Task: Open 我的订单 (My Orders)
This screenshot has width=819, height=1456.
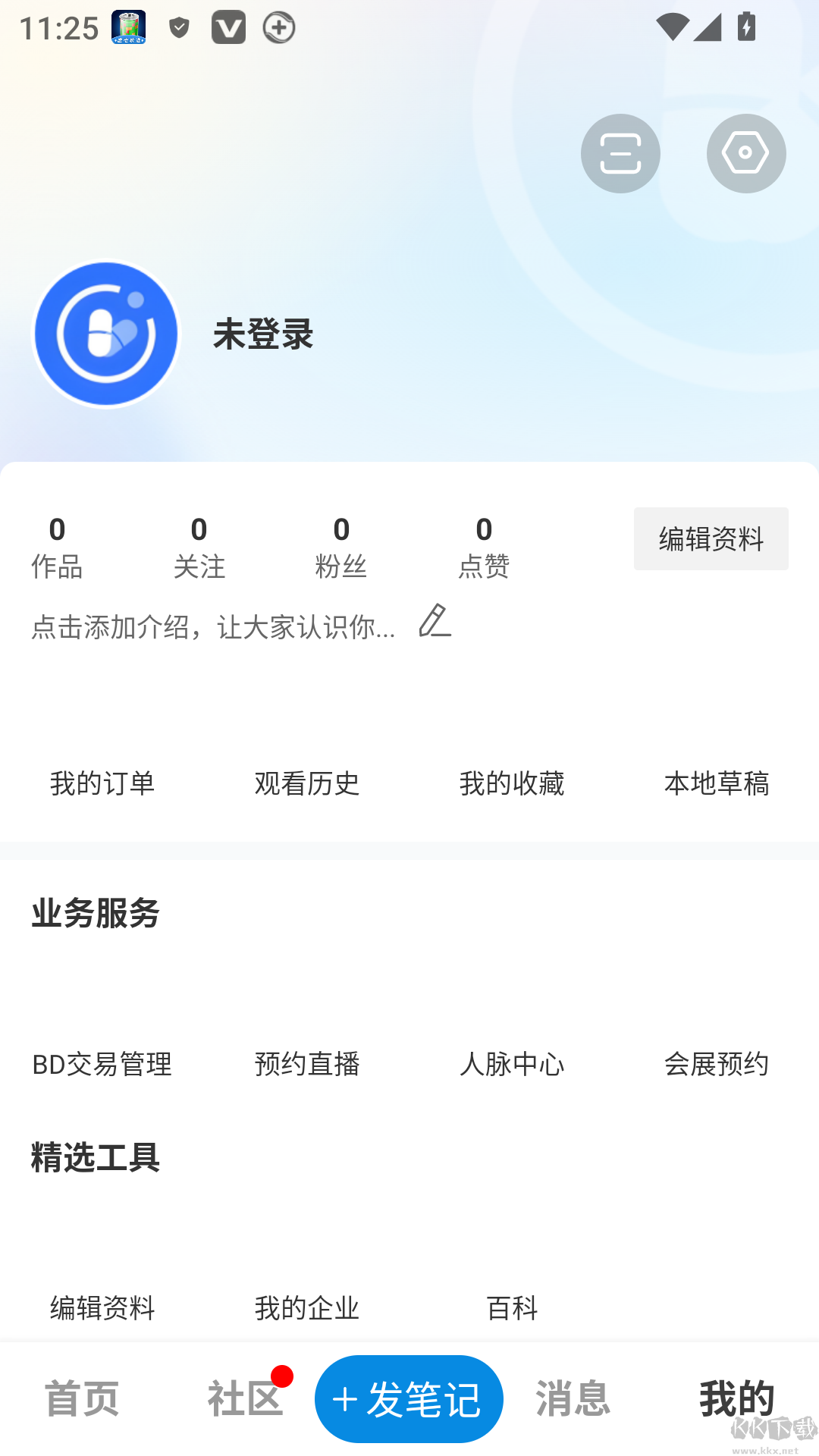Action: 102,783
